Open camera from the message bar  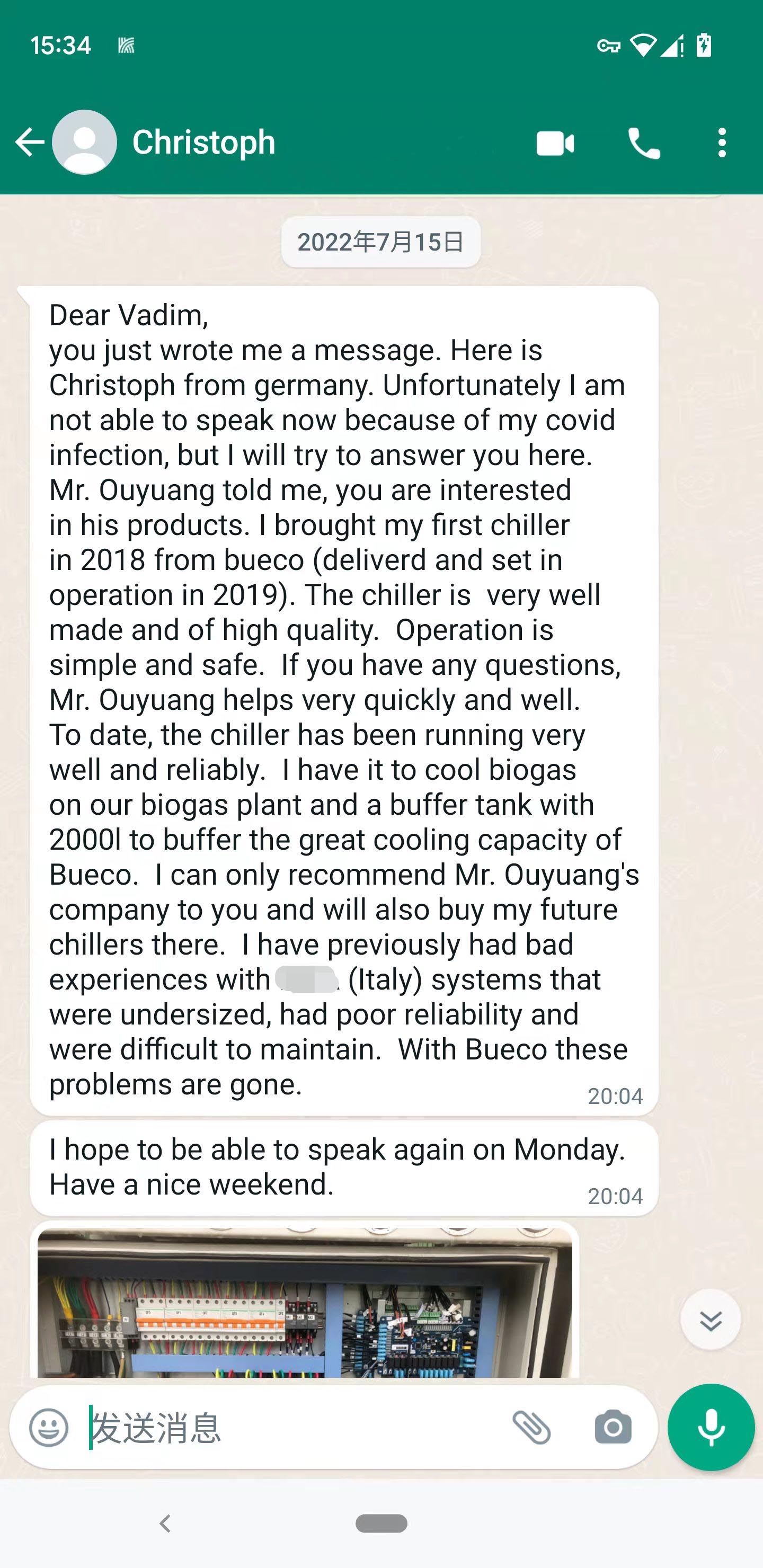point(613,1428)
